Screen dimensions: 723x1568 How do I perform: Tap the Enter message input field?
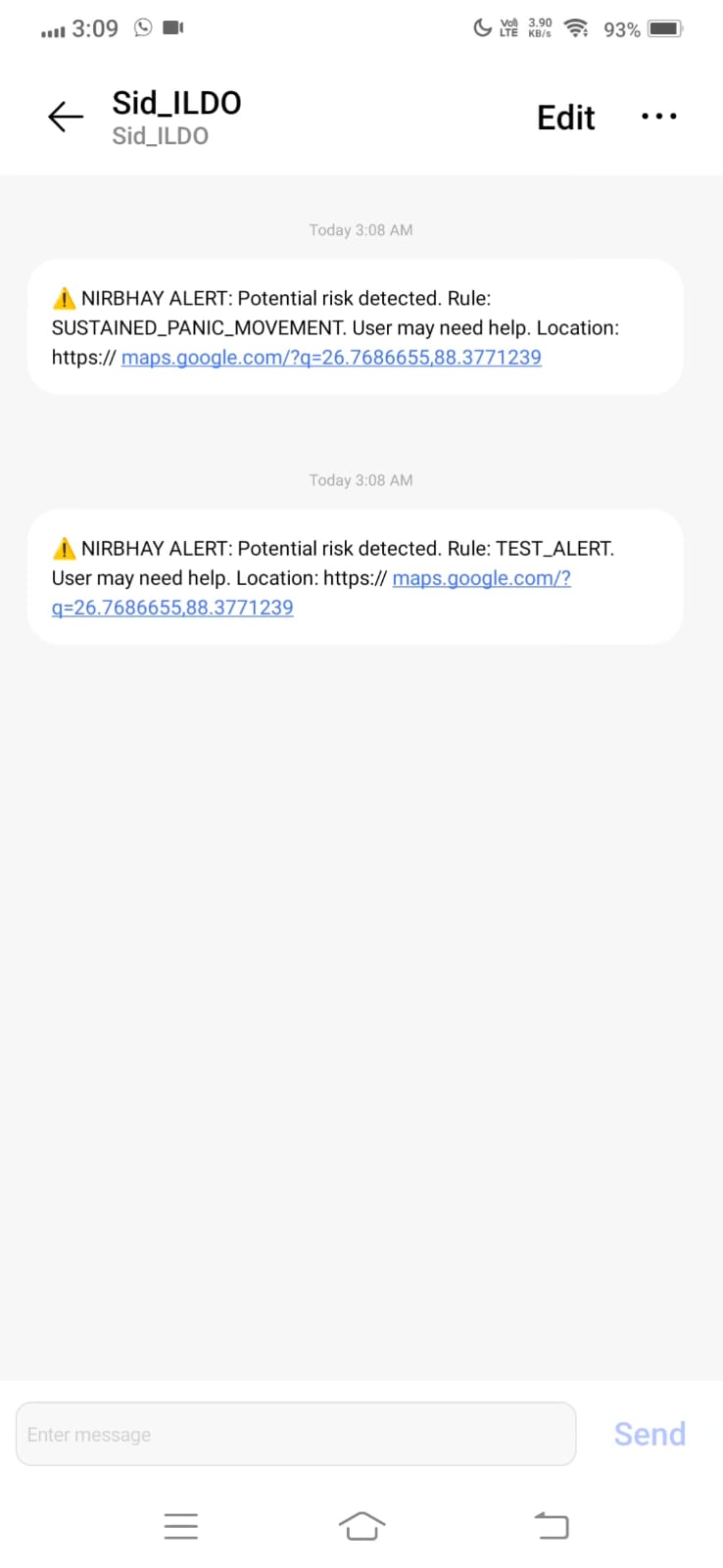pos(295,1434)
